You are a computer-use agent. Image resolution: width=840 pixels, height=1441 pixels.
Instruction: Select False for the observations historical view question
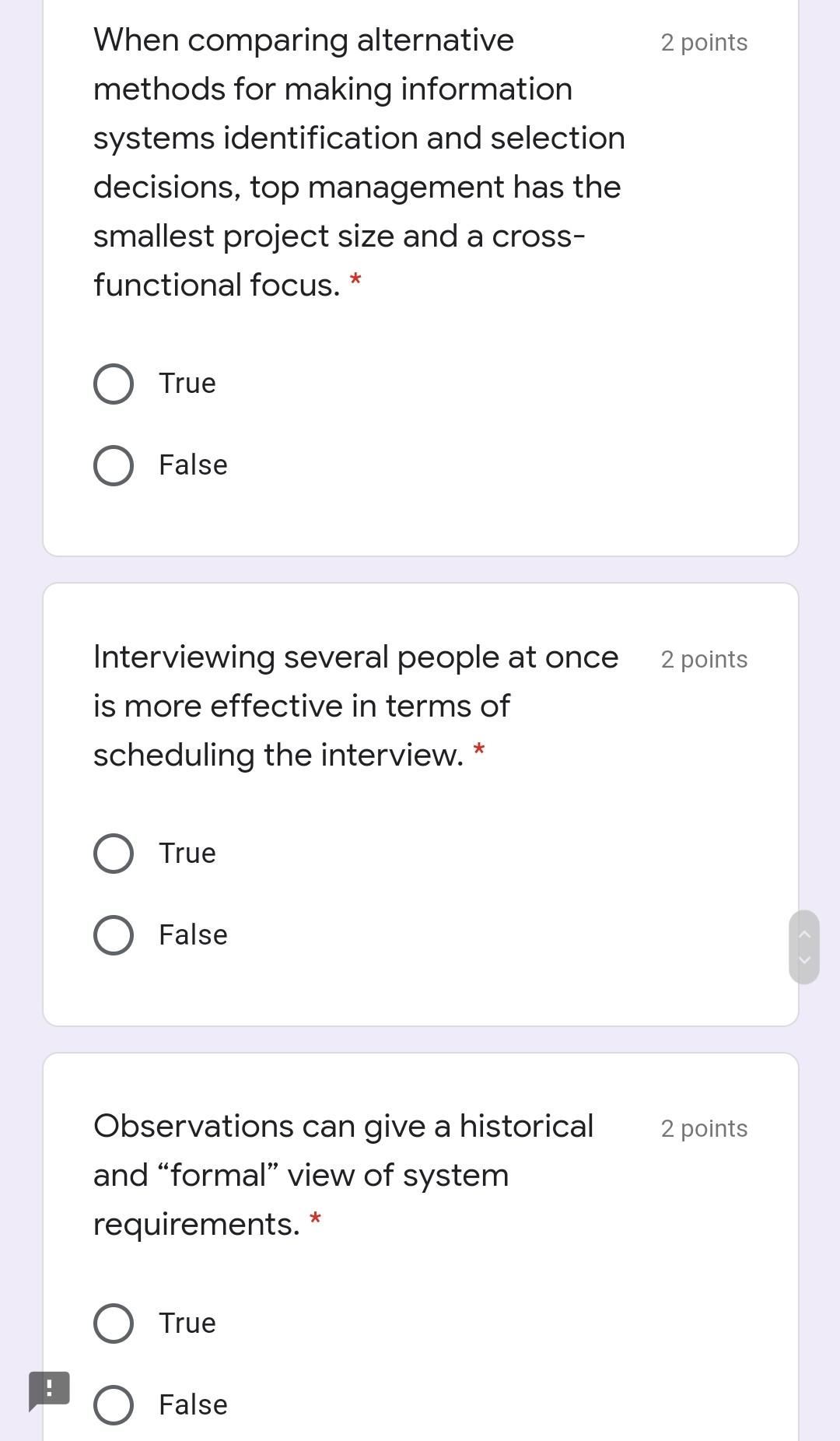coord(113,1404)
